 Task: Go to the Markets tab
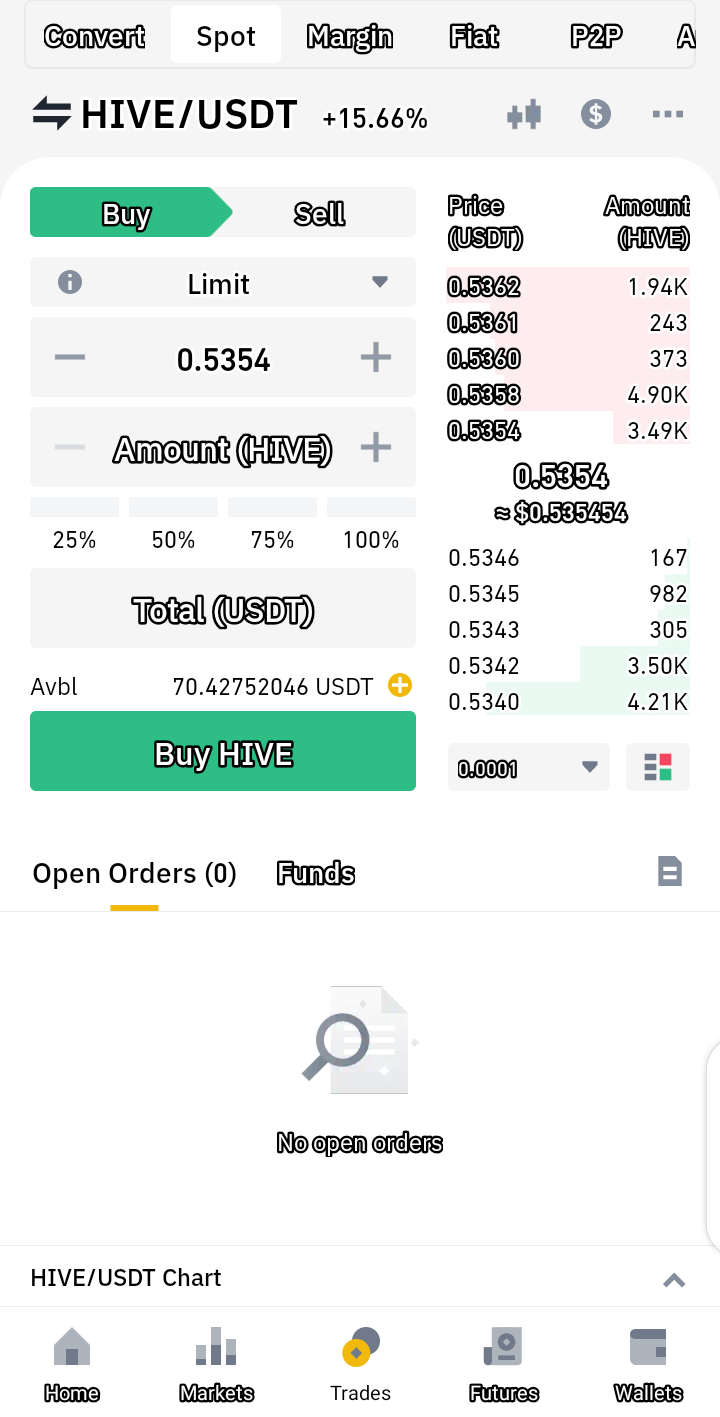point(216,1364)
